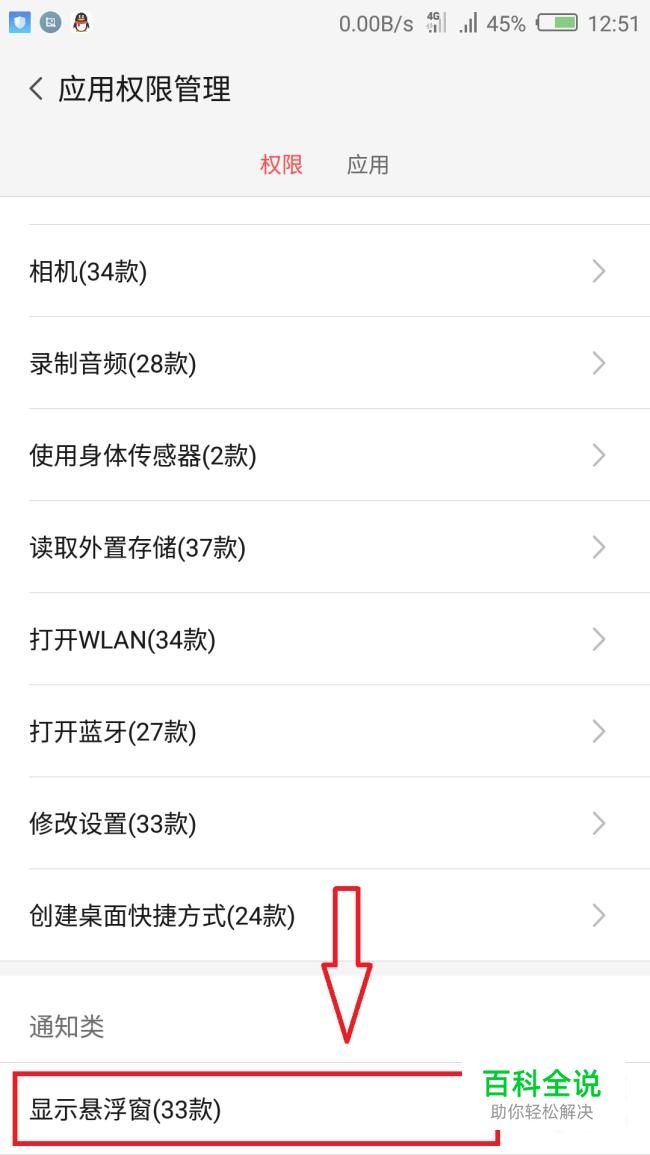650x1155 pixels.
Task: Tap 显示悬浮窗(33款) row
Action: (325, 1109)
